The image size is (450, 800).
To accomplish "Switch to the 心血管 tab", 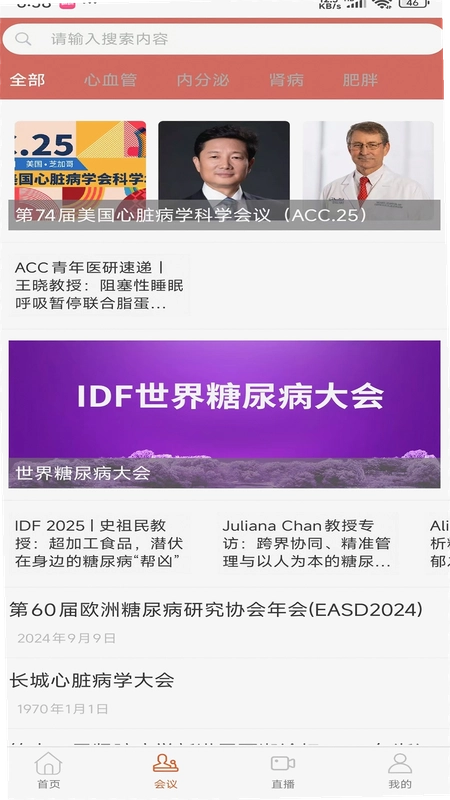I will click(x=110, y=80).
